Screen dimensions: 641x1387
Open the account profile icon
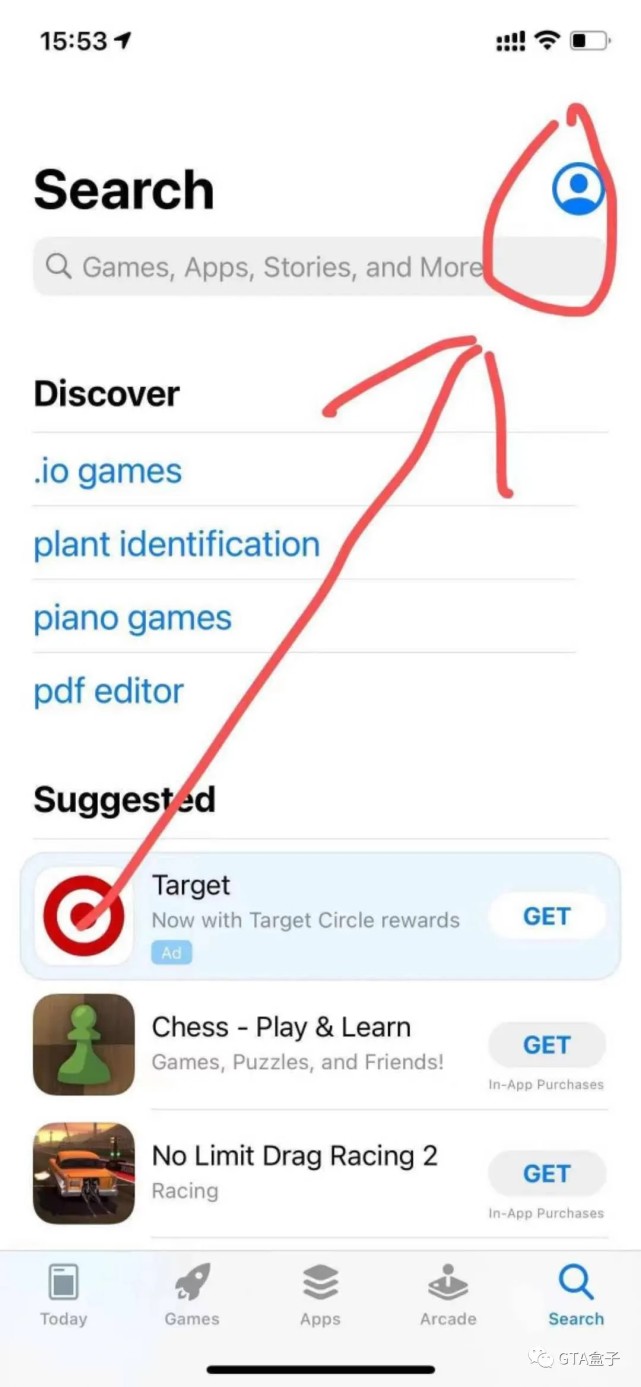(577, 189)
